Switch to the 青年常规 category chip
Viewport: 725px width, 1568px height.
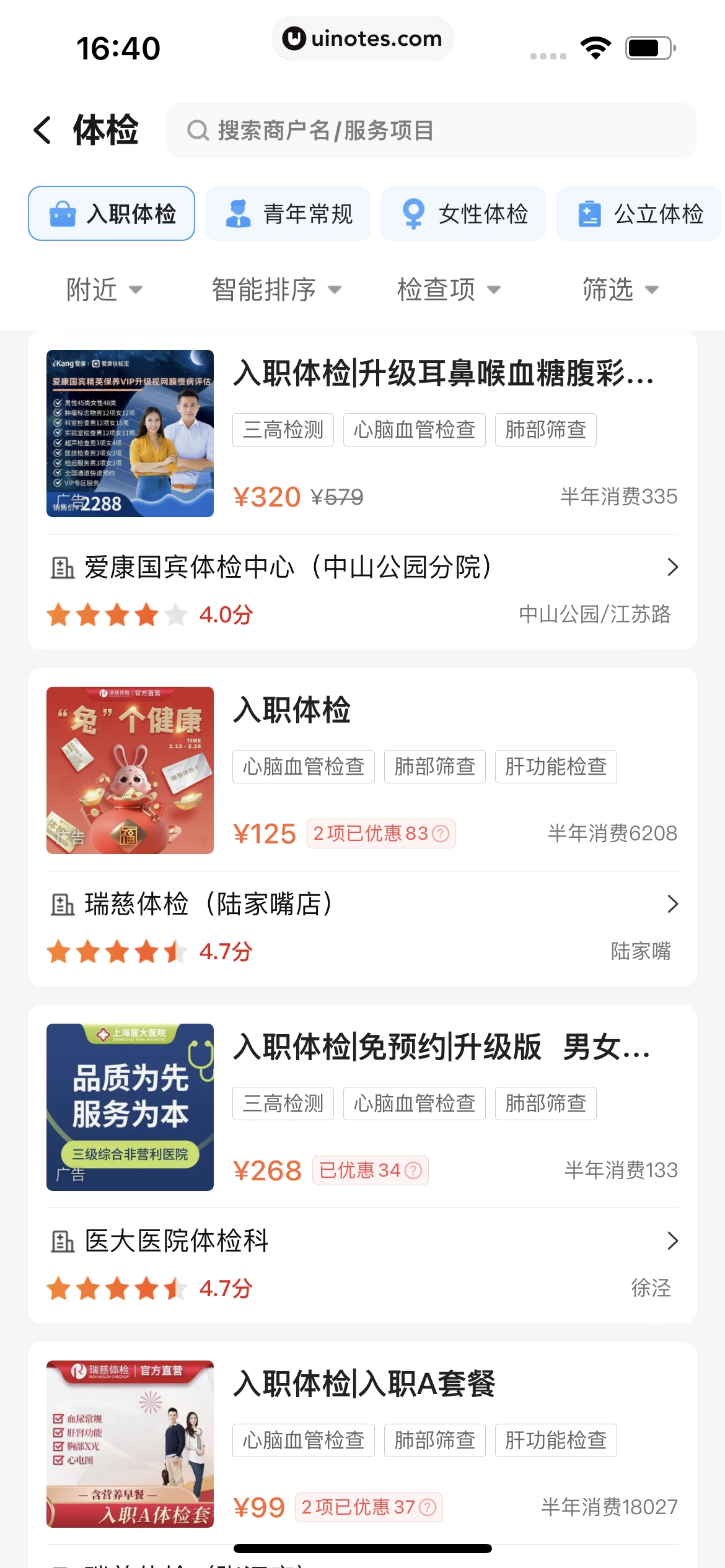(x=288, y=214)
